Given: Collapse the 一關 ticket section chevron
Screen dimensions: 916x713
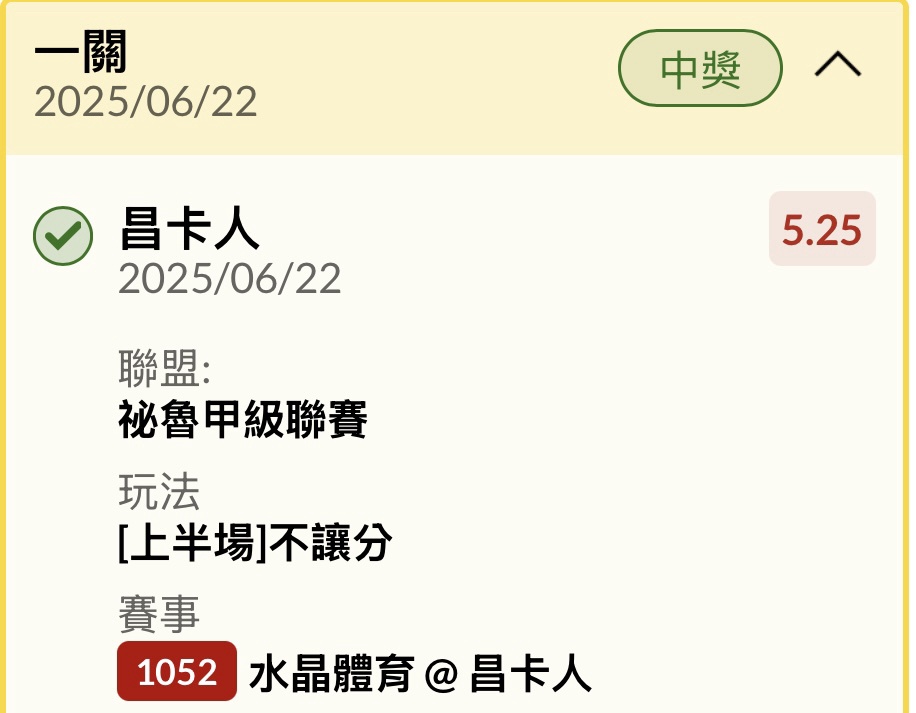Looking at the screenshot, I should click(x=837, y=66).
